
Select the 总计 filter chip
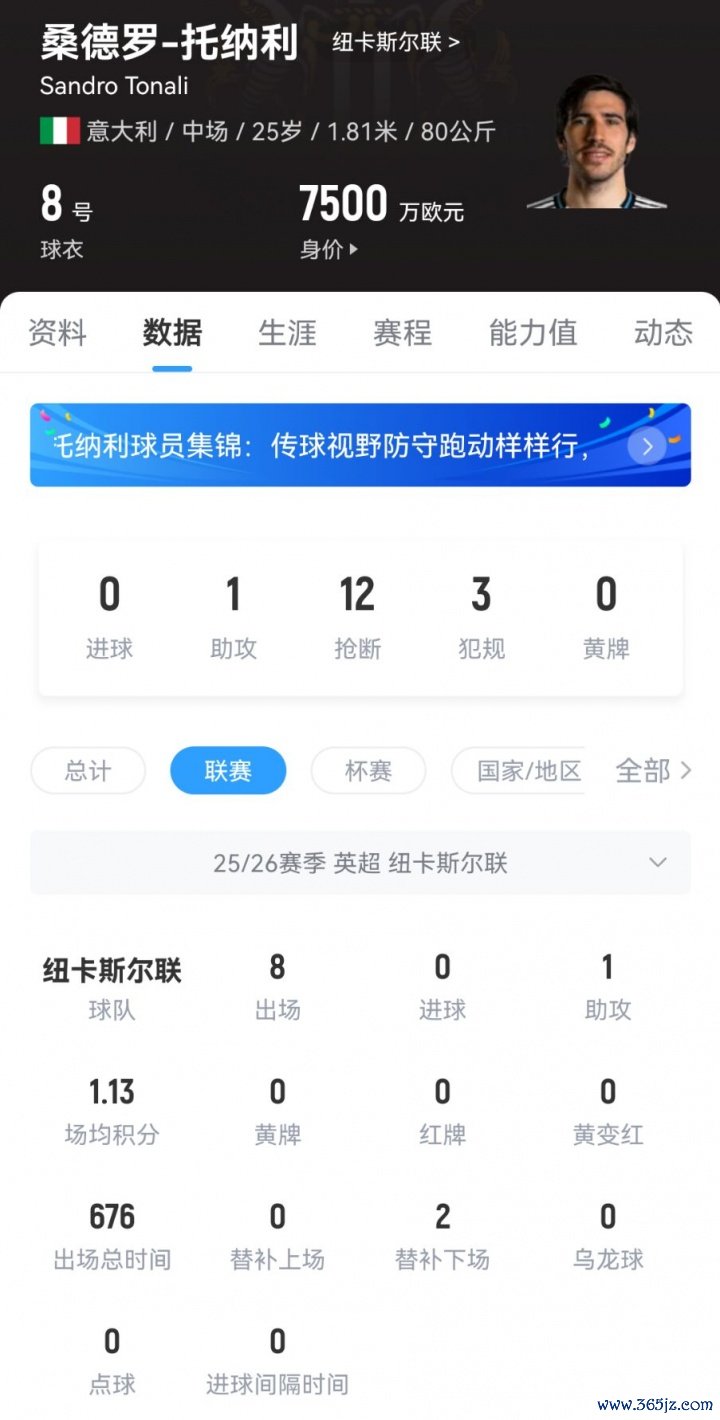coord(88,771)
